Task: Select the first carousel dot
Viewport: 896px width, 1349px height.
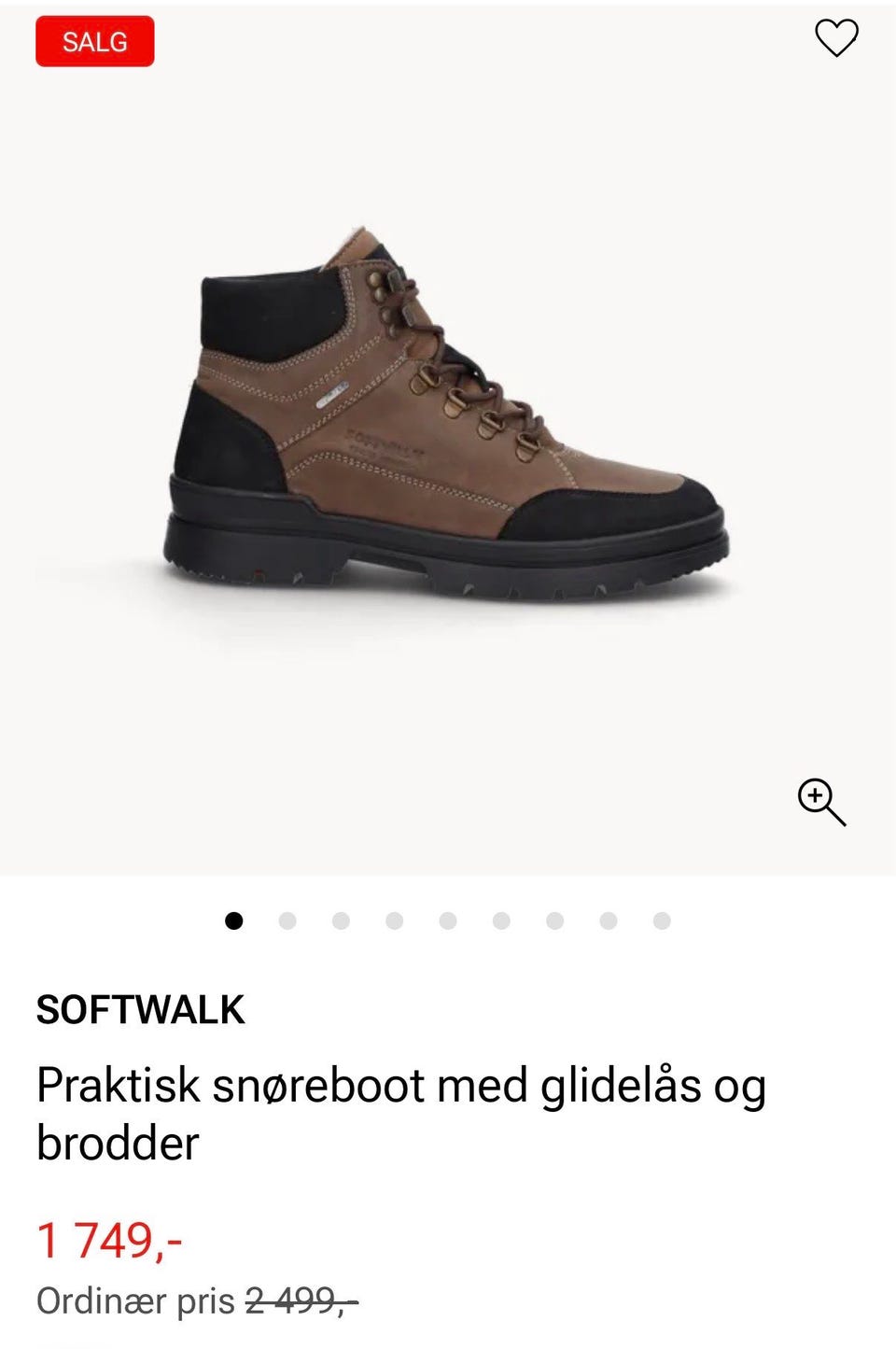Action: pyautogui.click(x=232, y=920)
